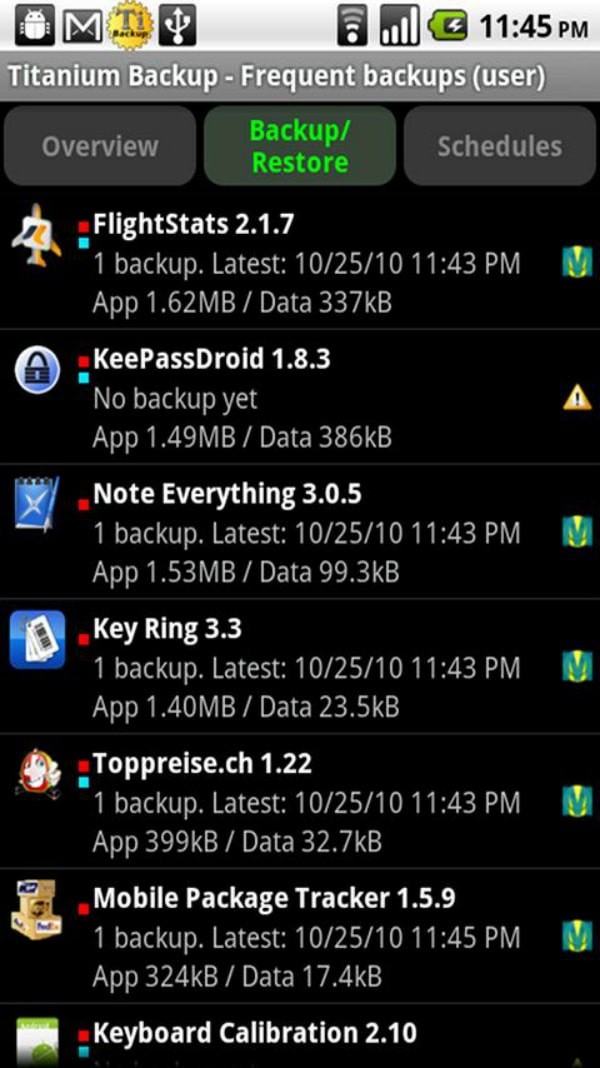Select the Backup/Restore tab

click(300, 146)
